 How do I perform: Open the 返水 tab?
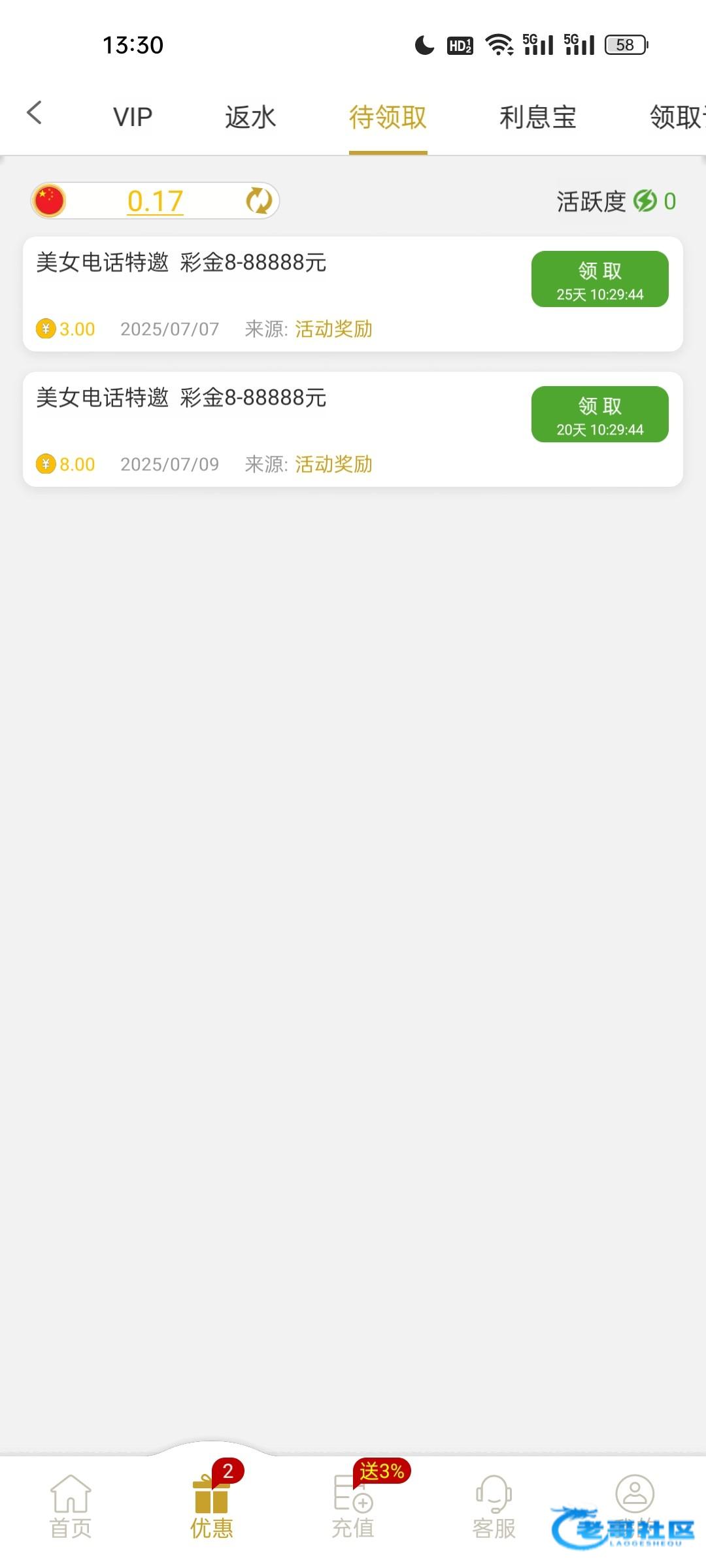click(x=250, y=118)
